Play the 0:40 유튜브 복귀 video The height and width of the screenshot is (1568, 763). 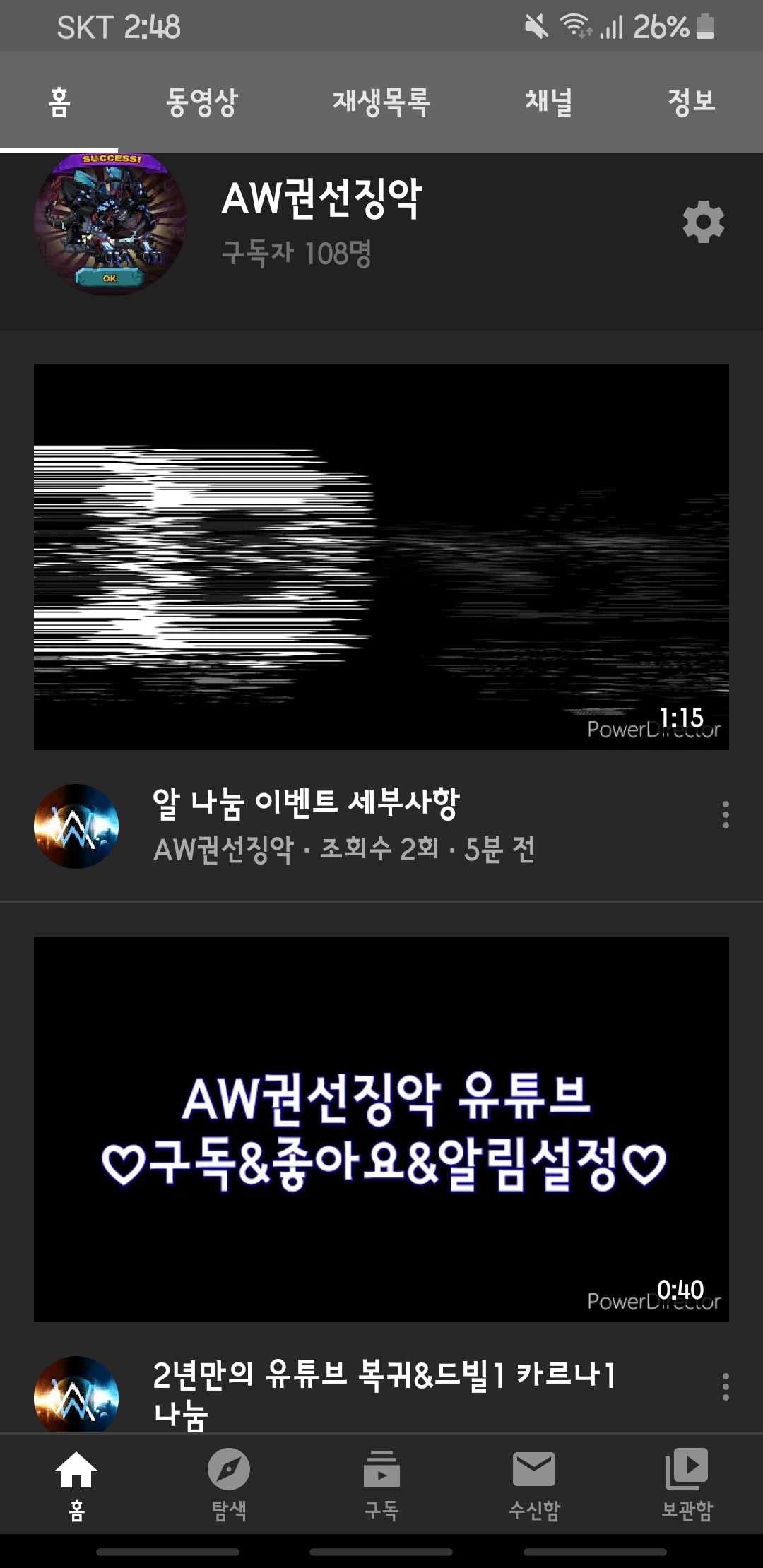coord(381,1129)
